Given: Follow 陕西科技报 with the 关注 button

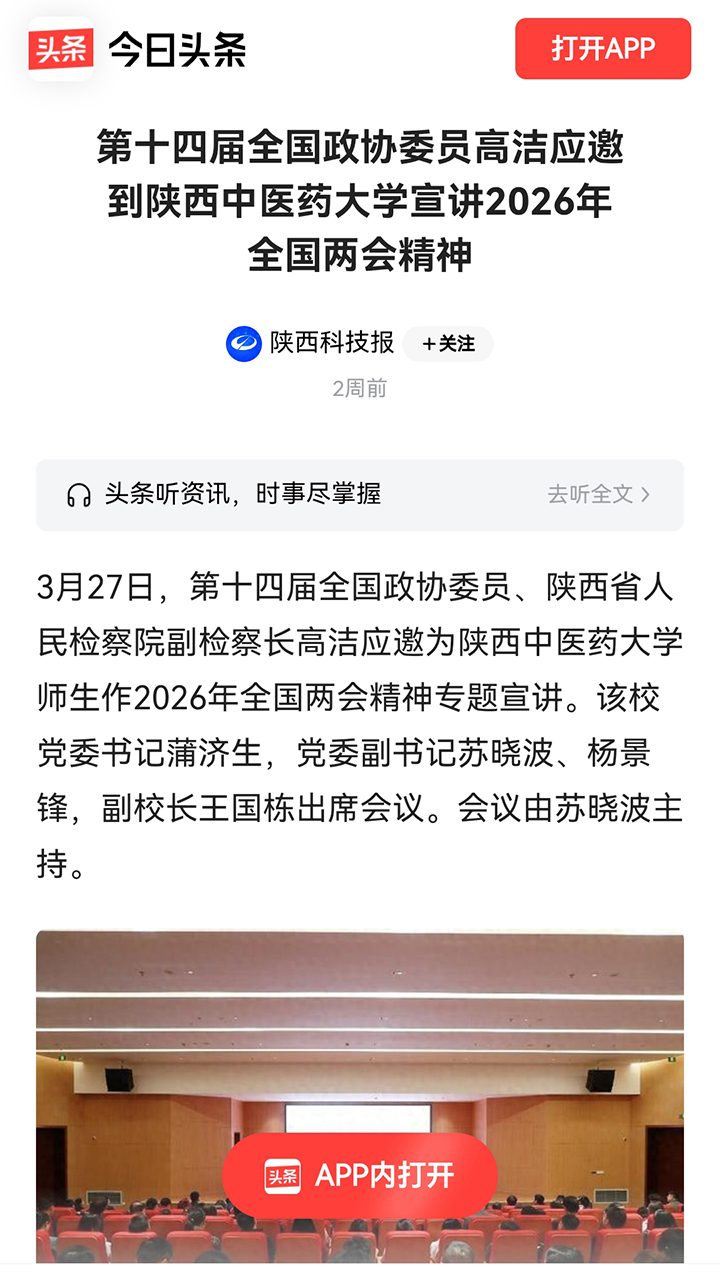Looking at the screenshot, I should [x=448, y=344].
